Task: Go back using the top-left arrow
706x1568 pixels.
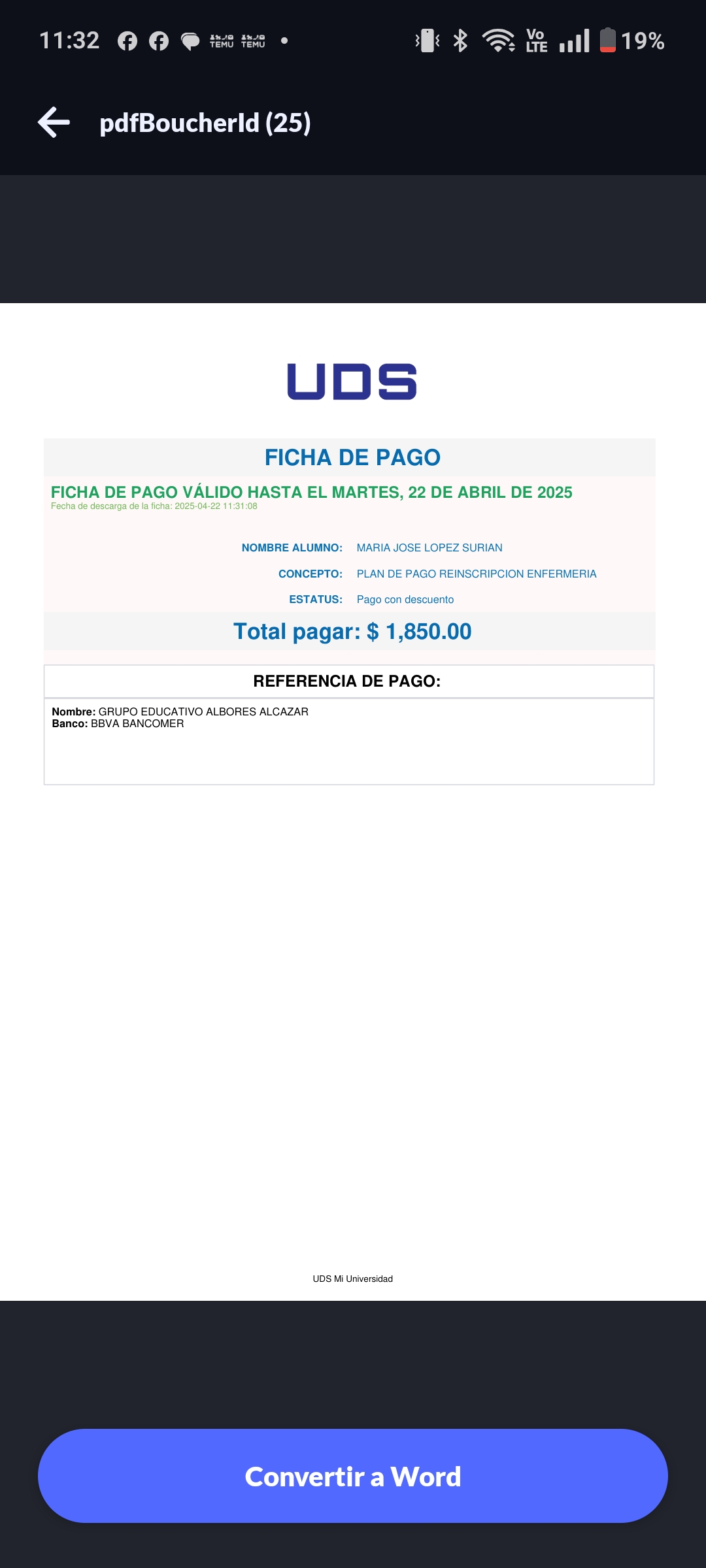Action: 54,123
